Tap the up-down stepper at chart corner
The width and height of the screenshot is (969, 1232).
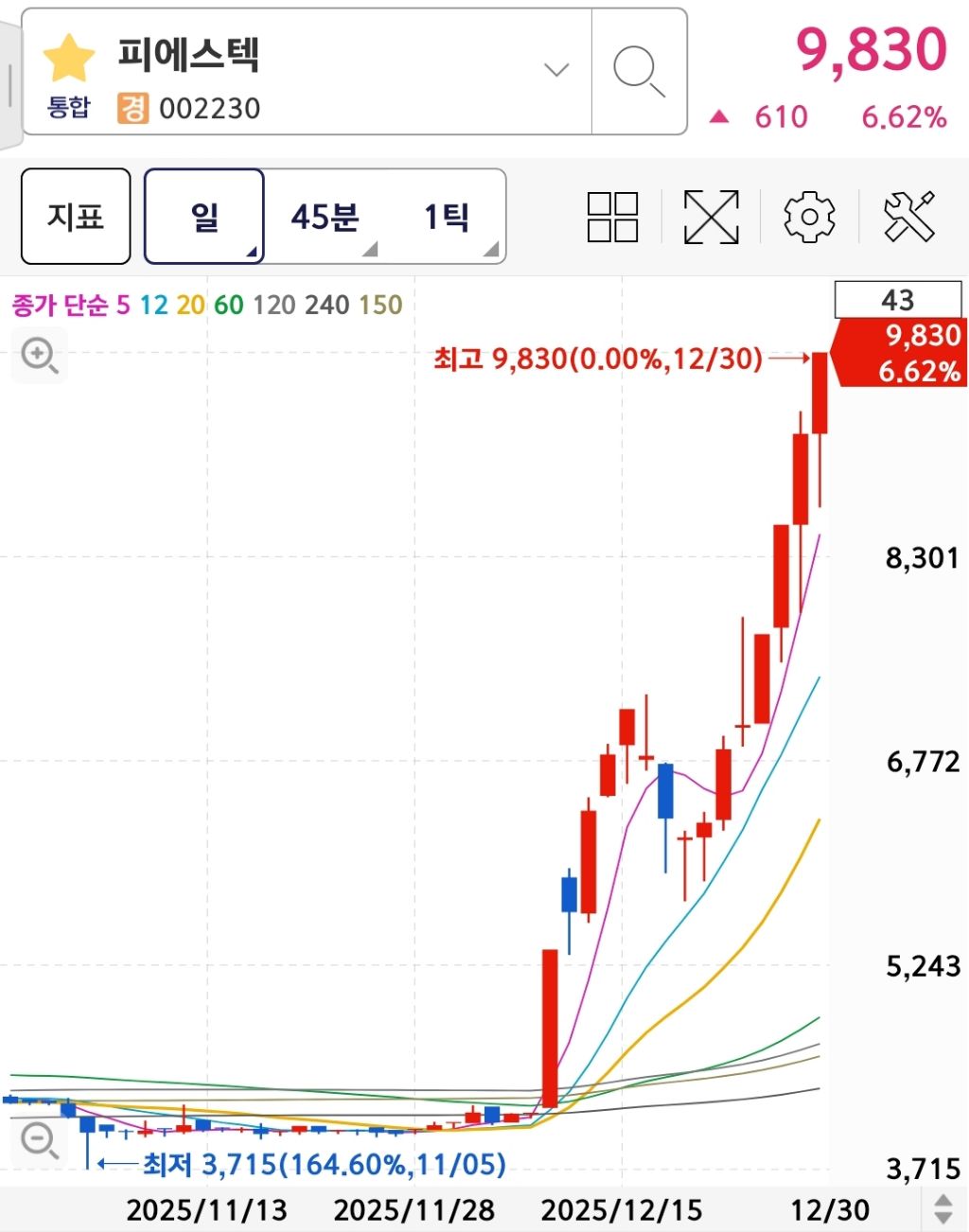(x=943, y=1208)
